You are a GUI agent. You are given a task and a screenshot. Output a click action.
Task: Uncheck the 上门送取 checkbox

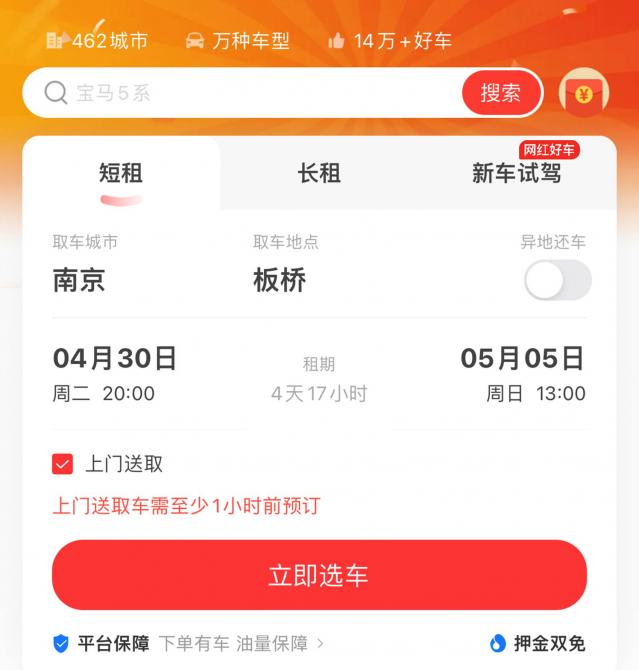coord(63,464)
